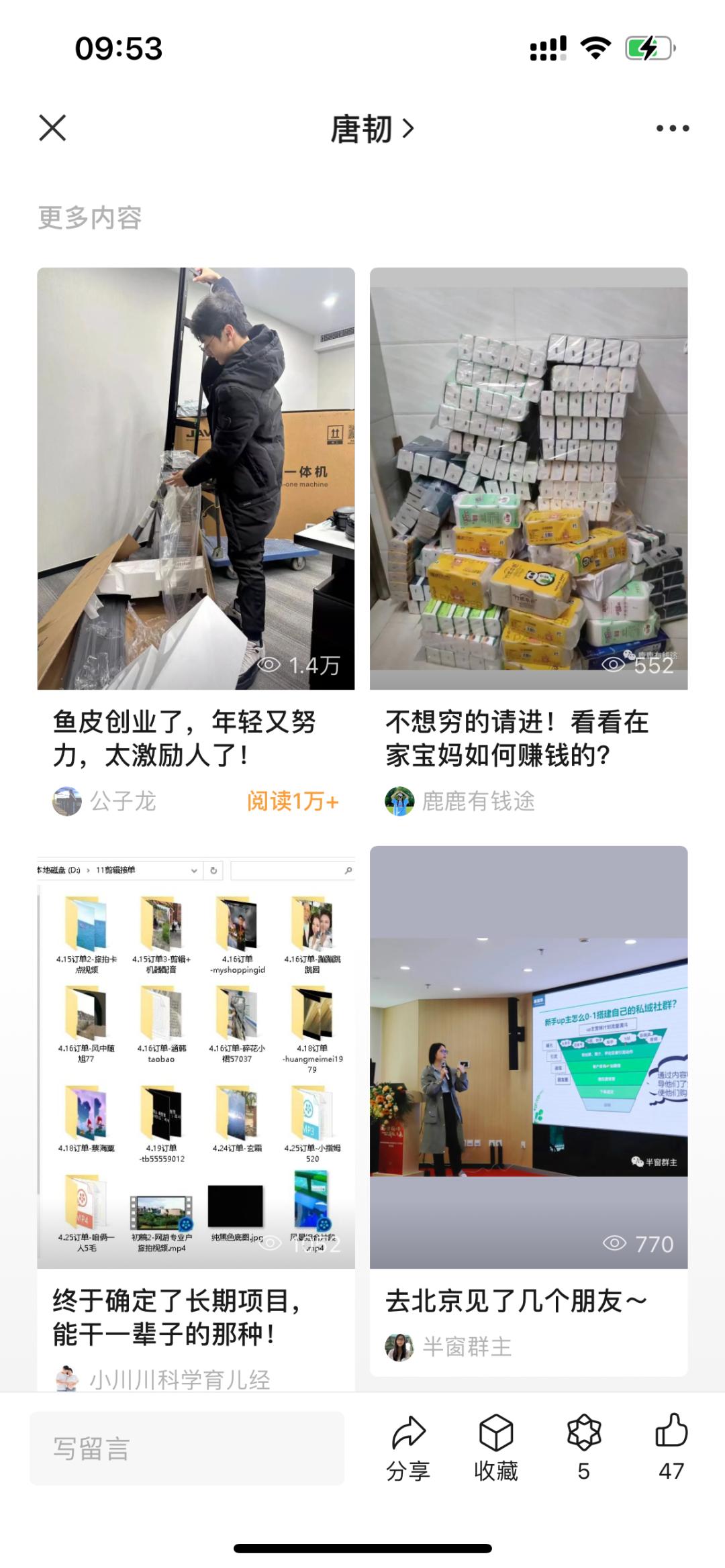The image size is (725, 1568).
Task: Open the three-dot overflow menu
Action: click(x=672, y=128)
